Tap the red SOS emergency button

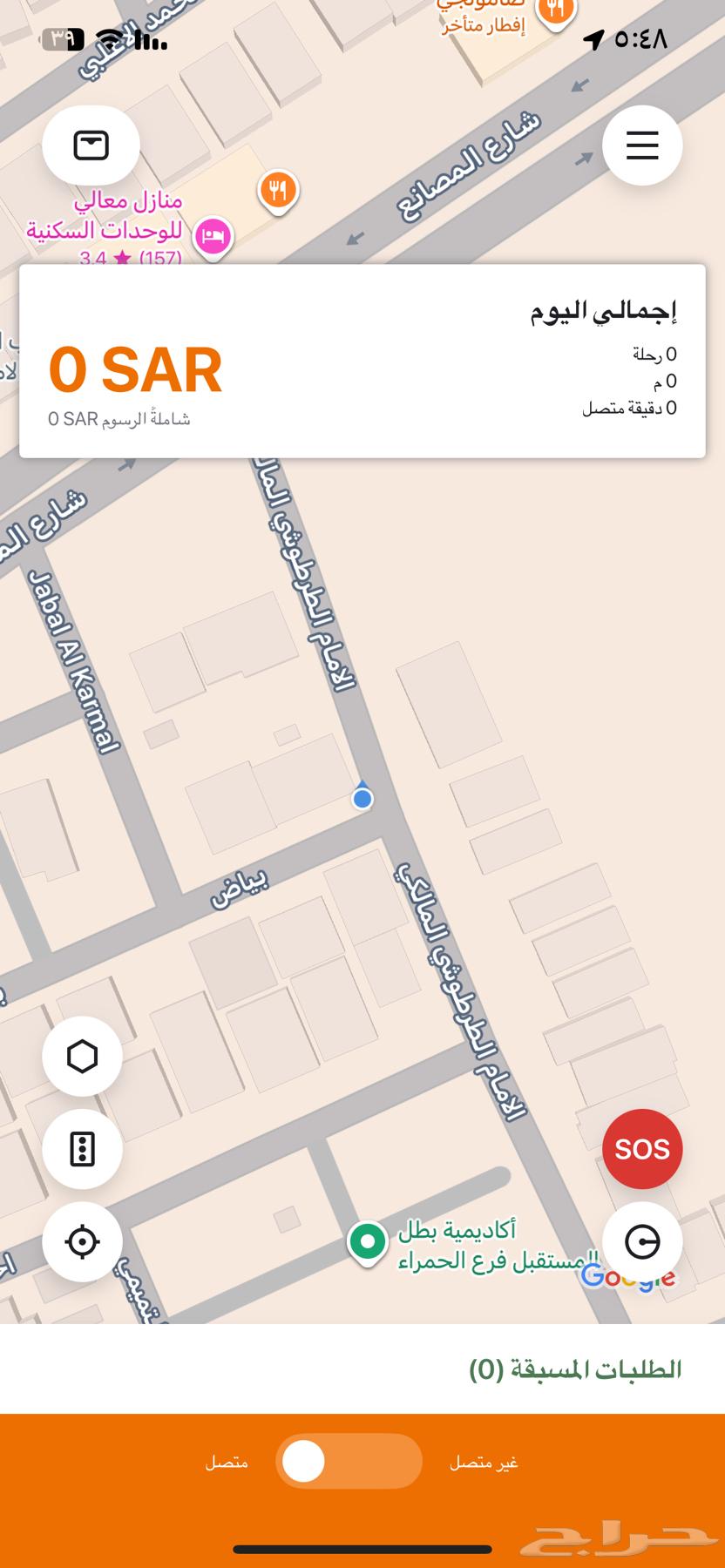point(642,1149)
